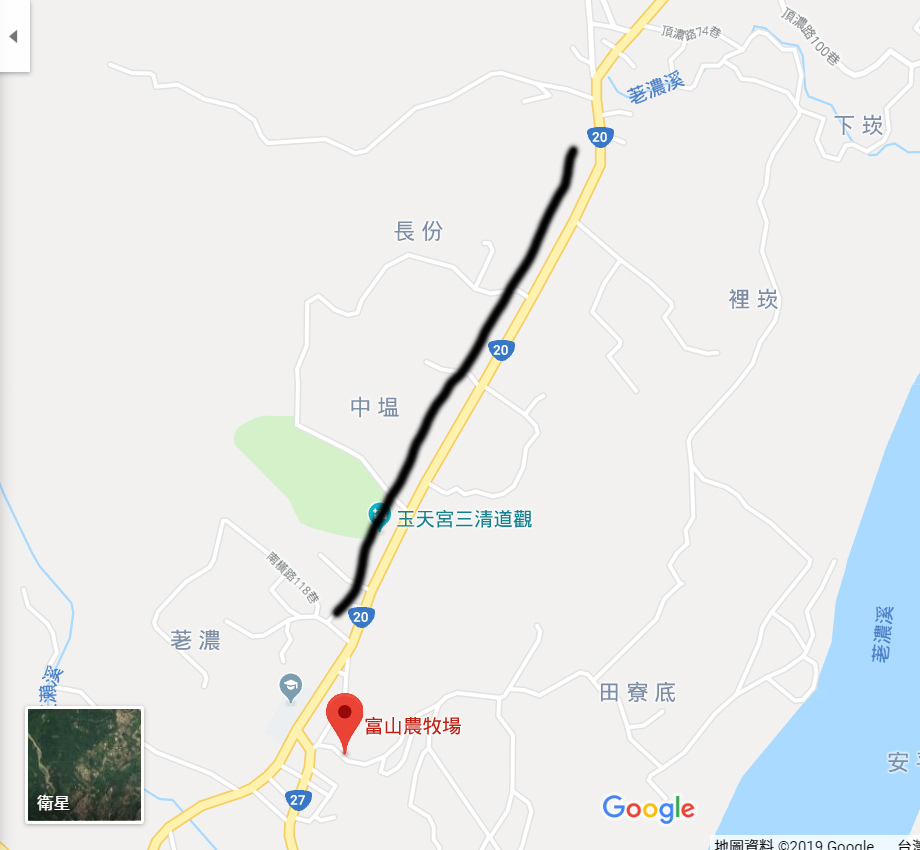Select the school marker near 荖濃

click(290, 688)
